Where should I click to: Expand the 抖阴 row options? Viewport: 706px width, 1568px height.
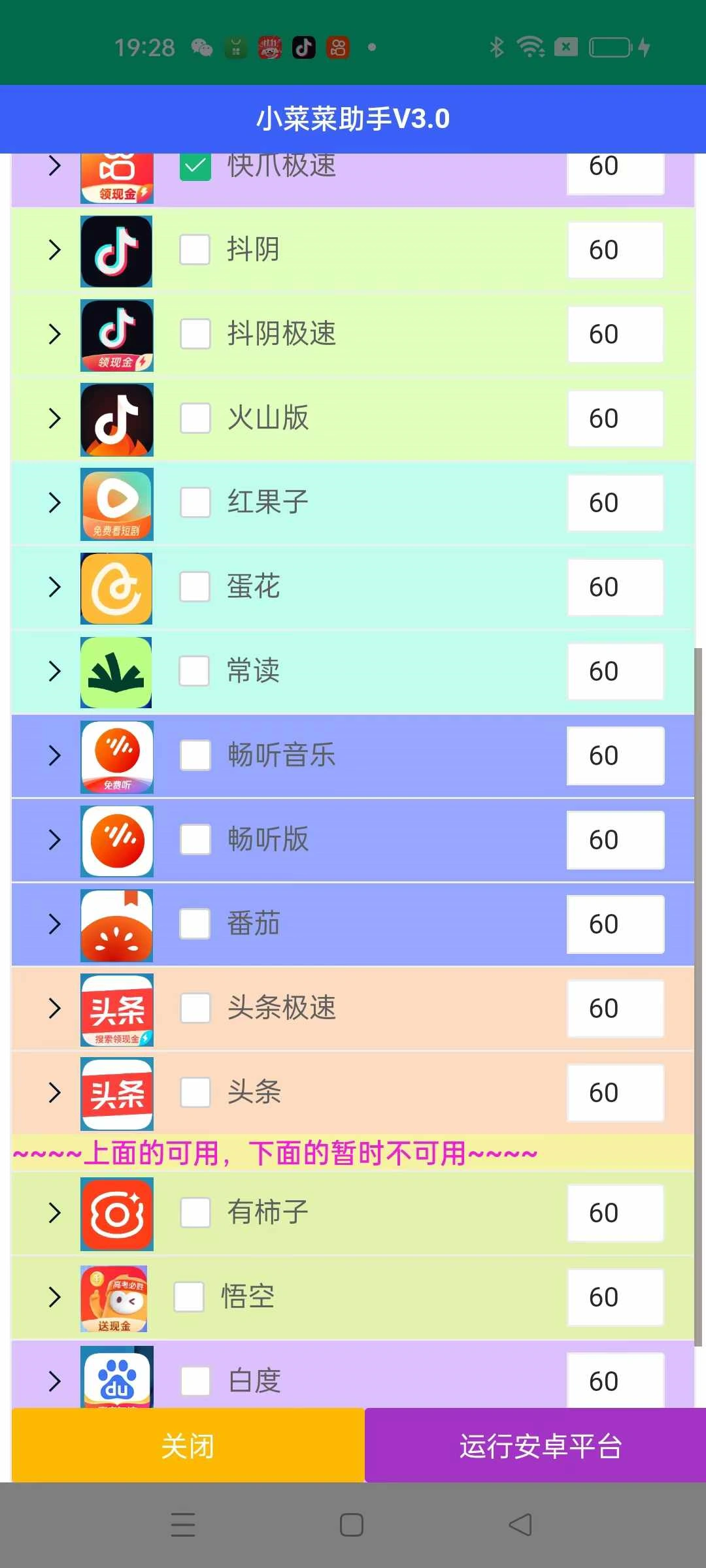pyautogui.click(x=54, y=252)
